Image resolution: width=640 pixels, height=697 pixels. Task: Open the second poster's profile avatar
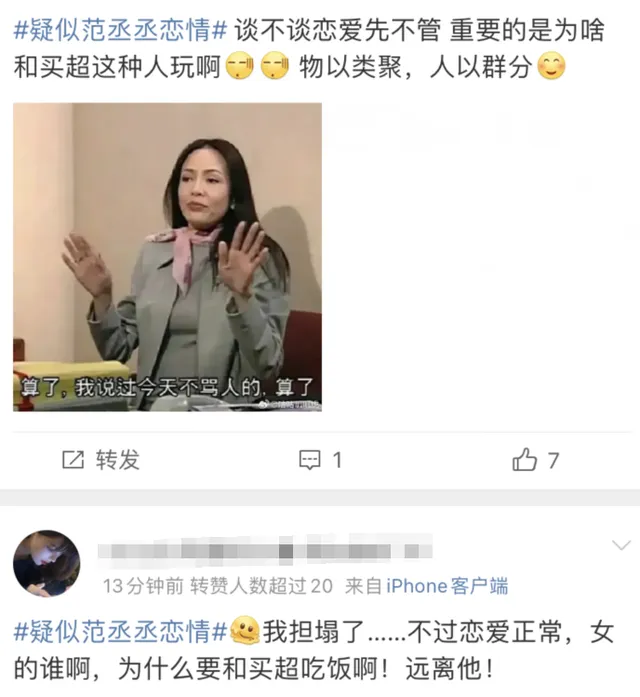click(x=46, y=563)
